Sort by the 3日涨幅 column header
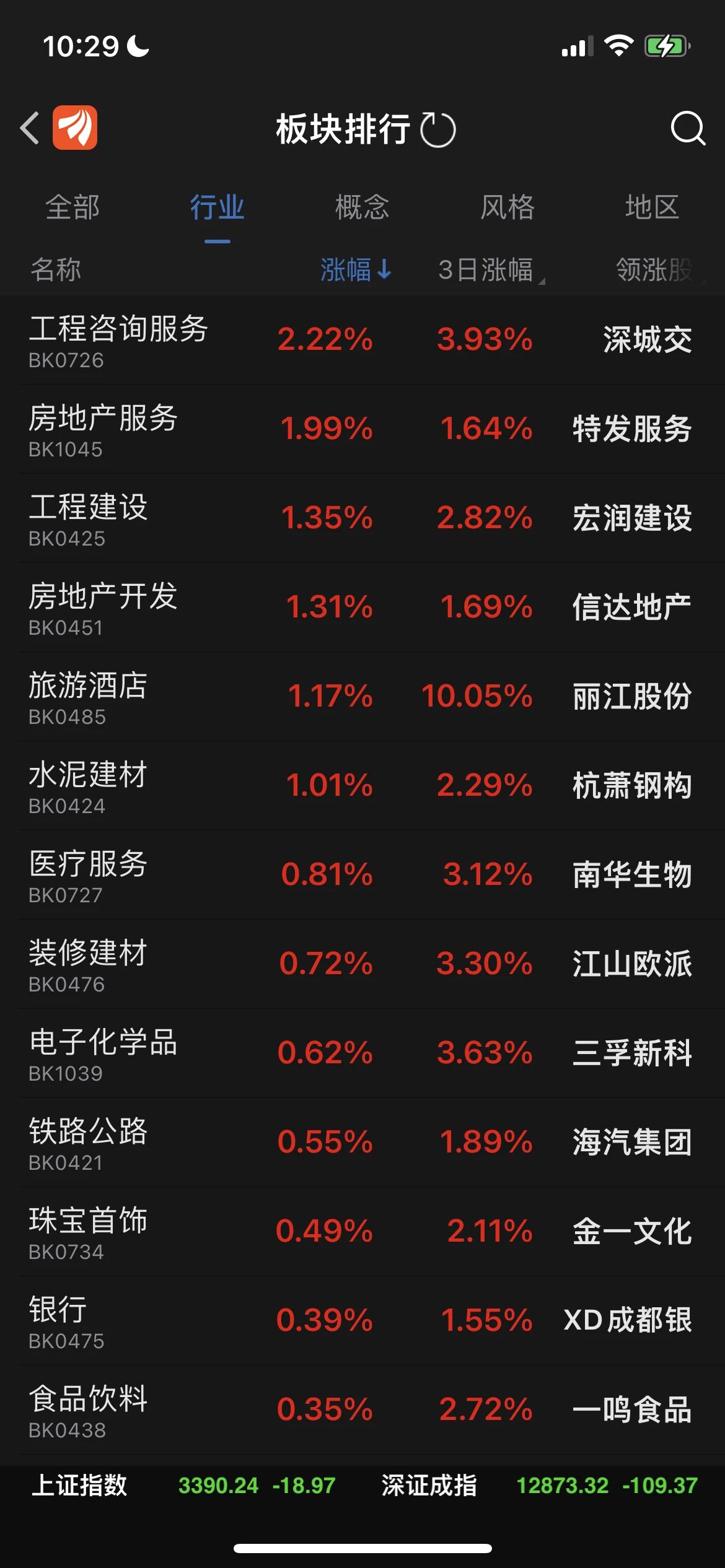The width and height of the screenshot is (725, 1568). 486,270
